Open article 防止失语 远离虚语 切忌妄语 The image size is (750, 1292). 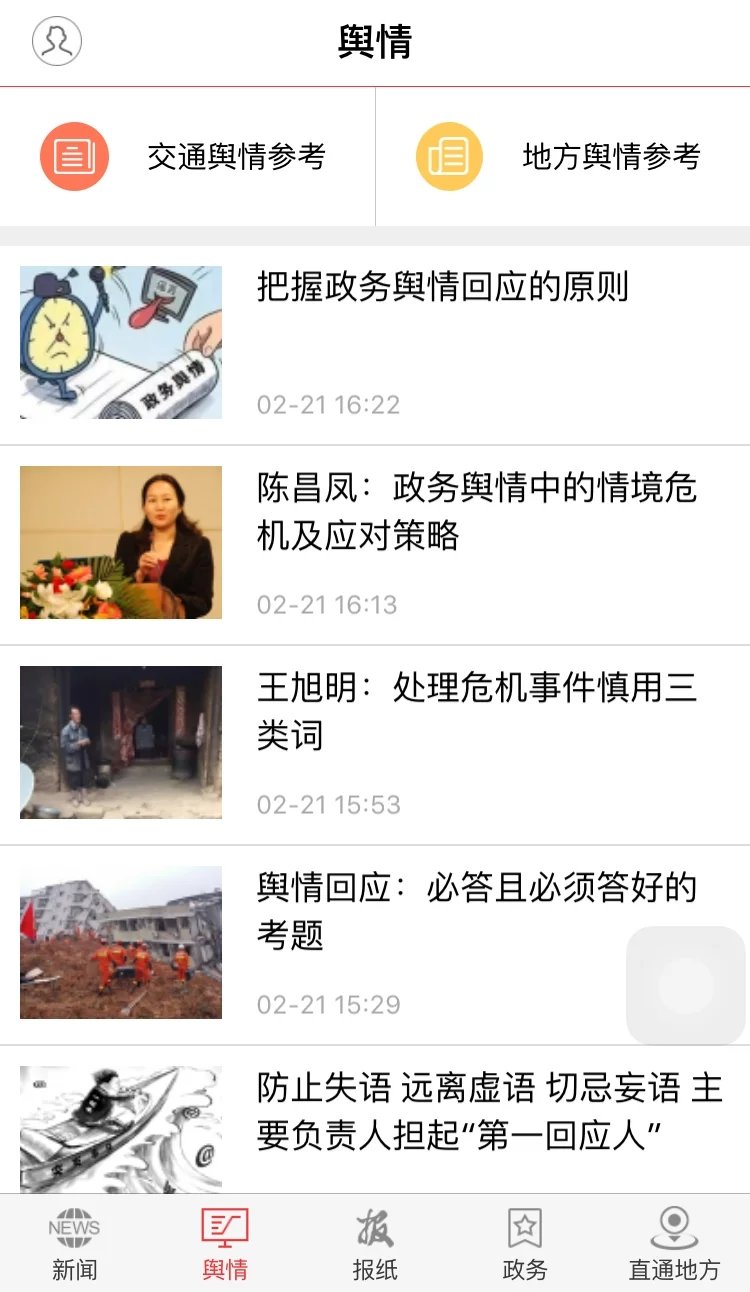[x=488, y=1111]
